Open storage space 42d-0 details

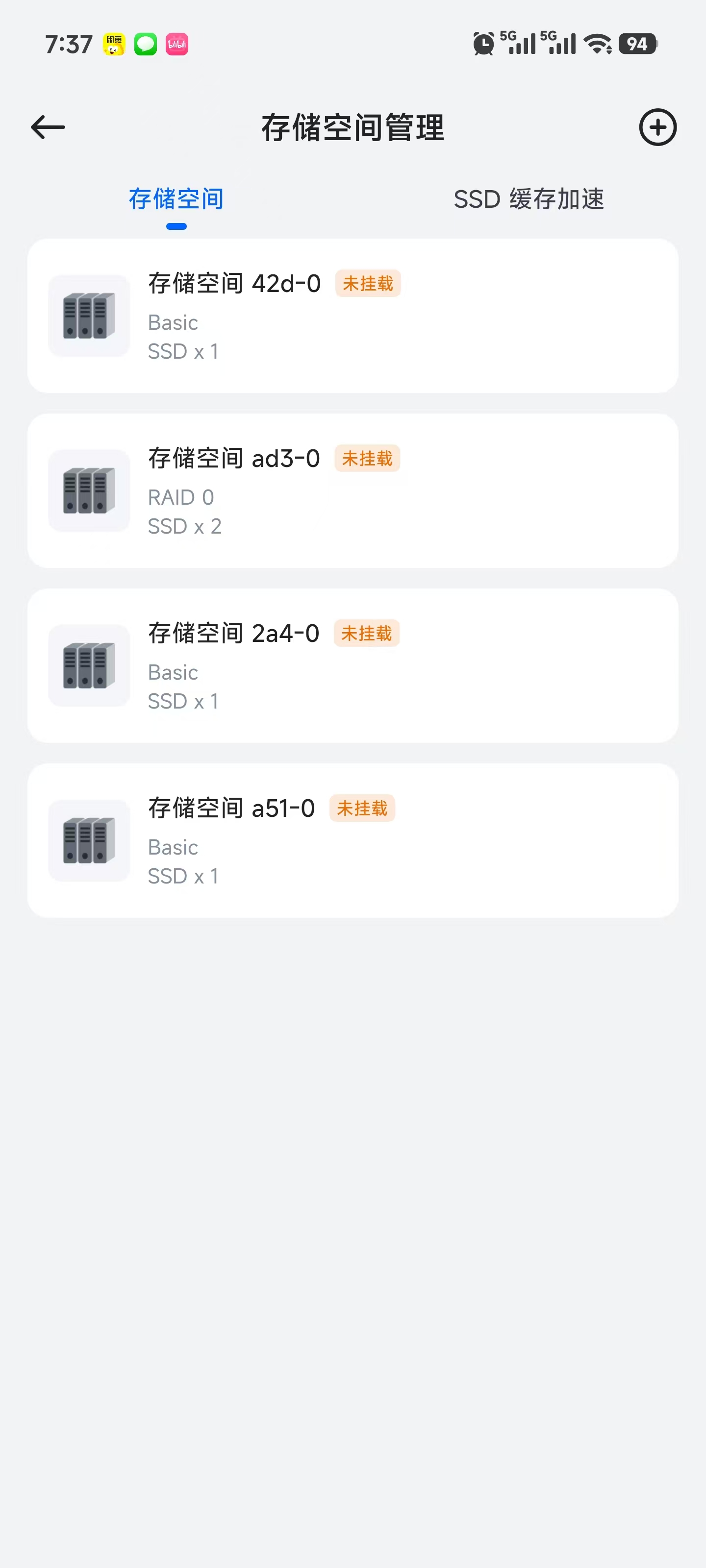coord(353,316)
